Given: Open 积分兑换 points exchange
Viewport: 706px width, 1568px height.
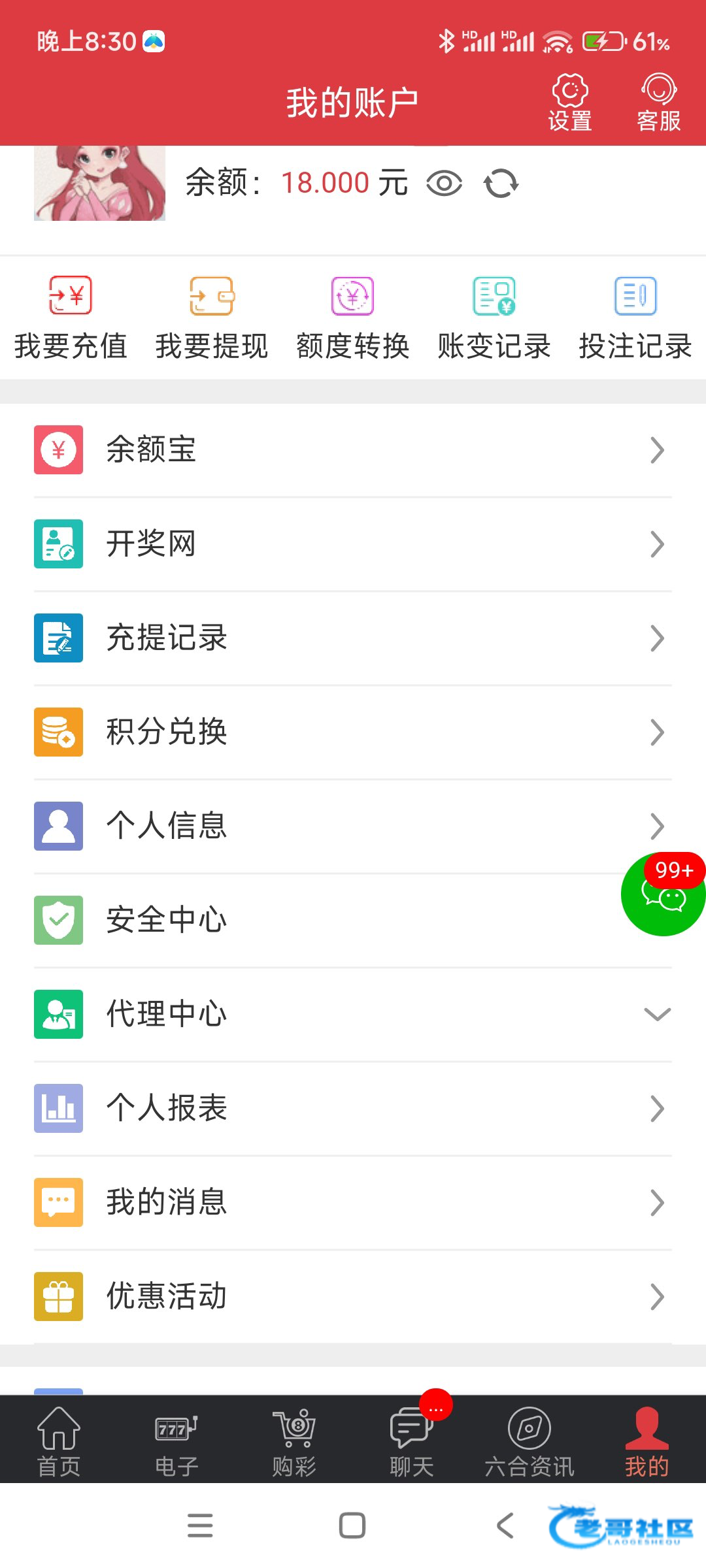Looking at the screenshot, I should tap(353, 732).
